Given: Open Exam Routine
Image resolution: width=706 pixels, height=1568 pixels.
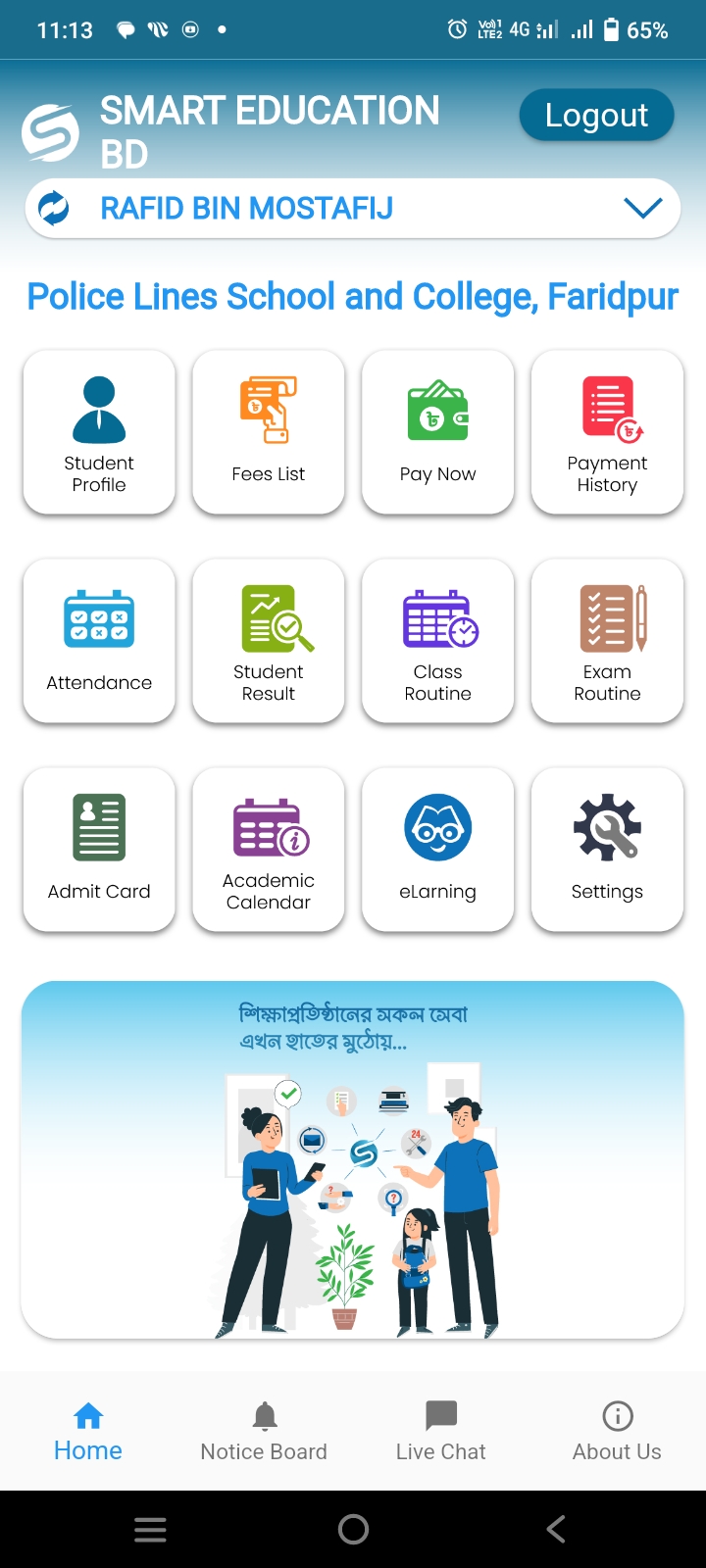Looking at the screenshot, I should (608, 641).
